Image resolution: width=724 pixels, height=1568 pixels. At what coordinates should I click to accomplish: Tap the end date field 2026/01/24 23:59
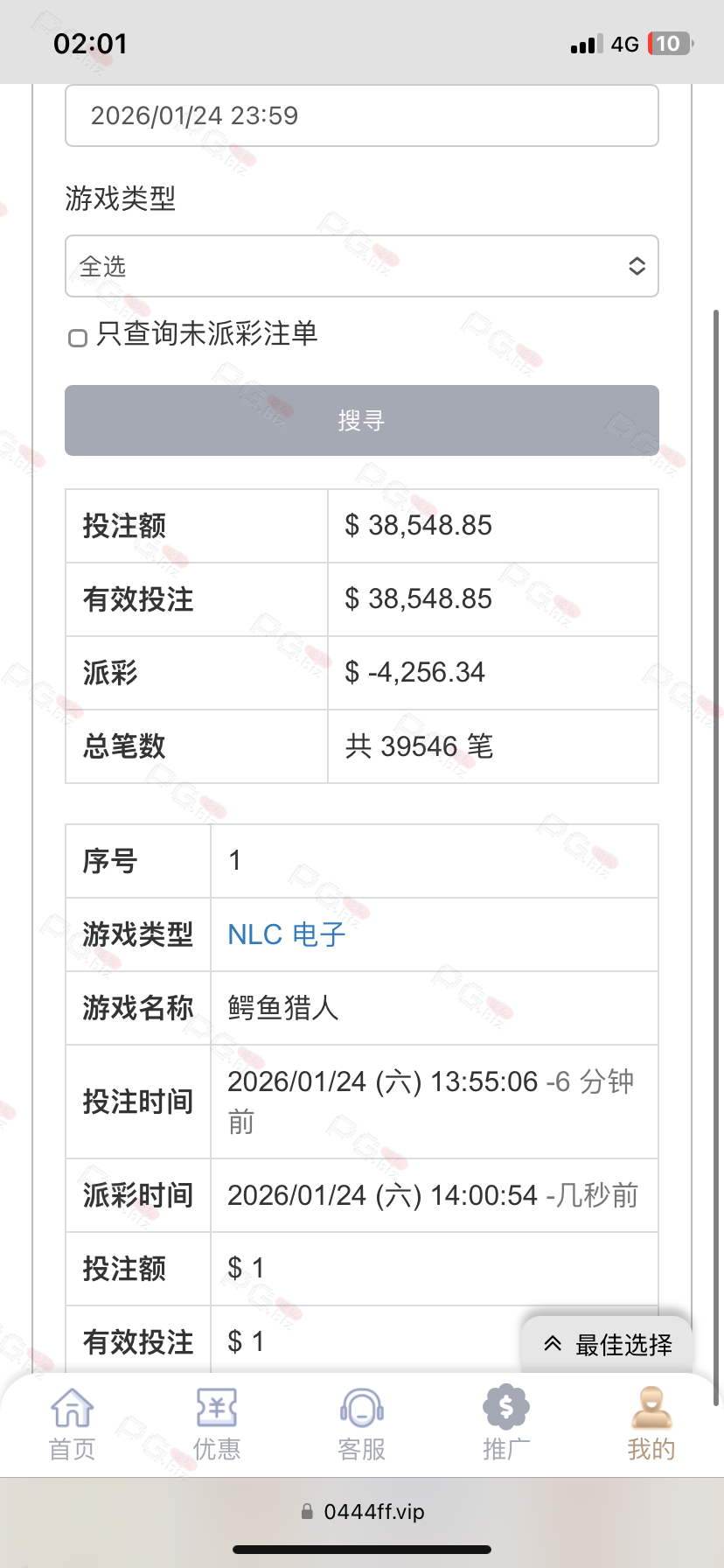click(x=361, y=115)
